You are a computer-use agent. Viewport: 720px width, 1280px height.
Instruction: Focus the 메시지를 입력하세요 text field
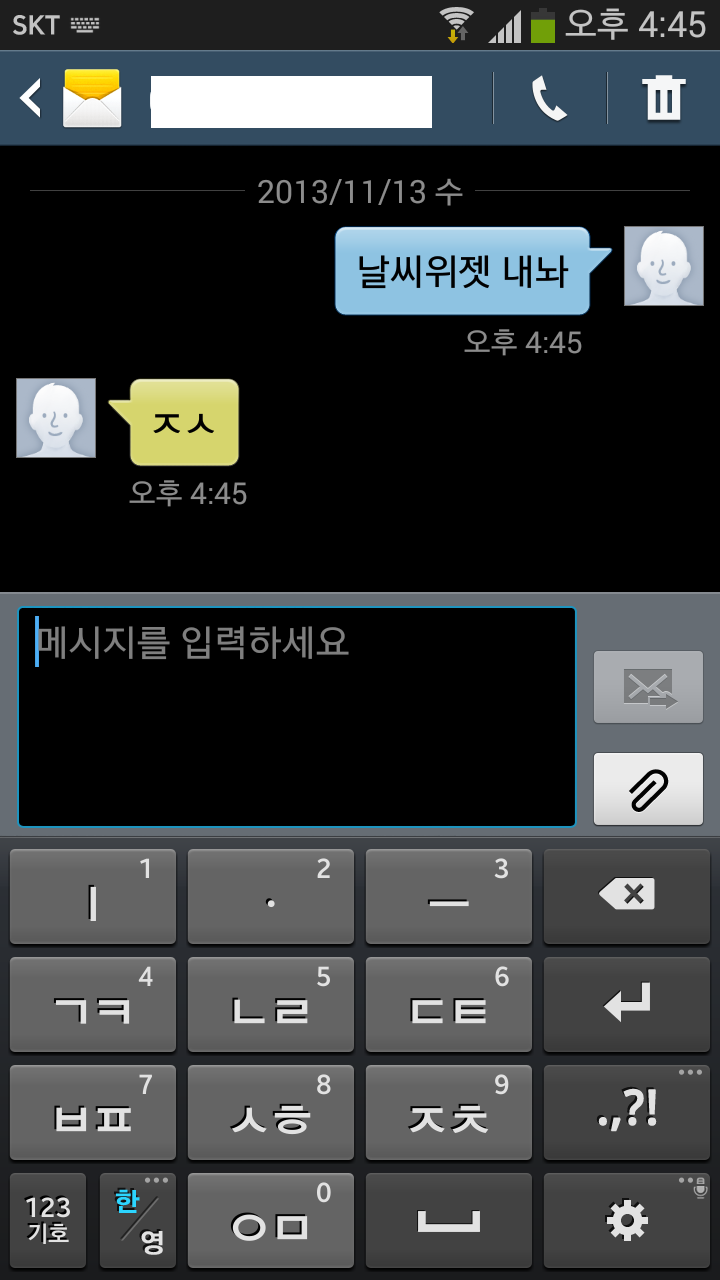[297, 716]
